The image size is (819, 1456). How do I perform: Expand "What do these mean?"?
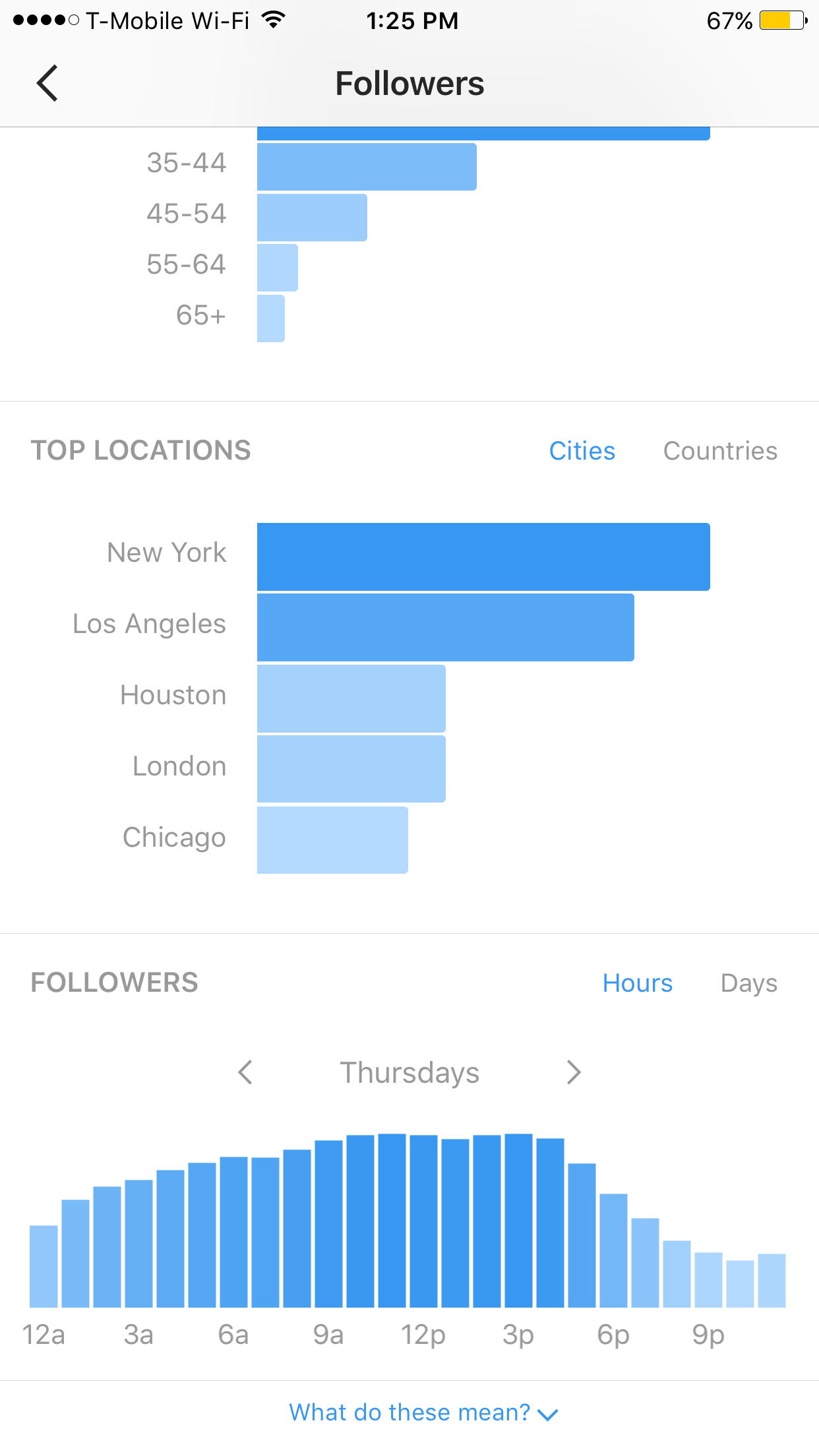[423, 1412]
